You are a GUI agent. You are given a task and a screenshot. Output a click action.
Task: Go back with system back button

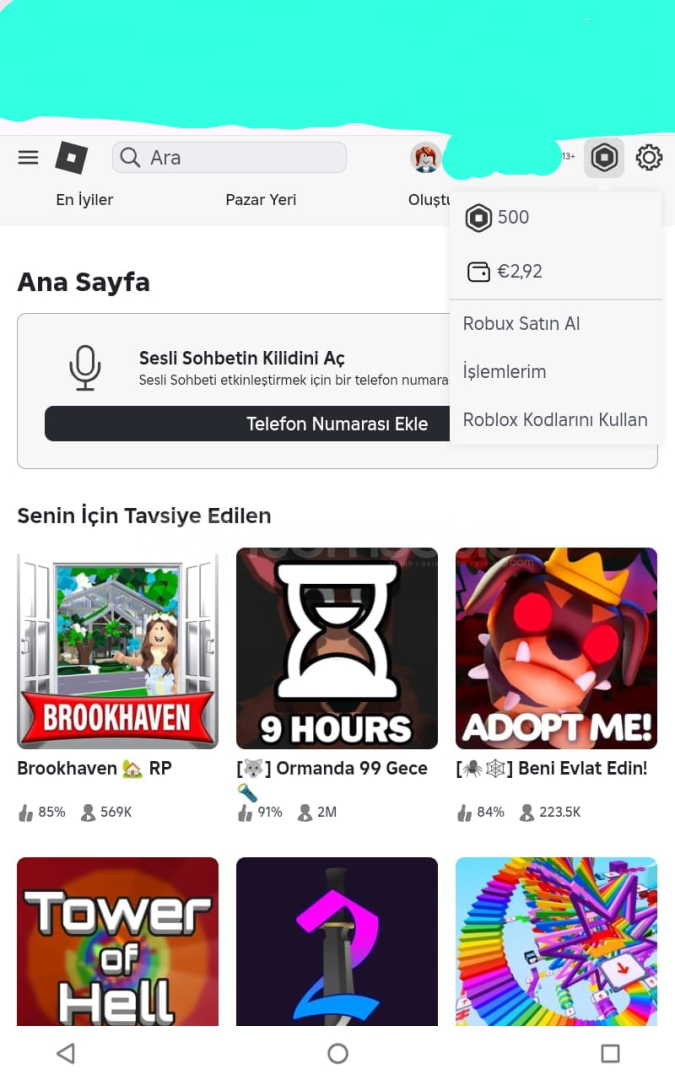point(66,1053)
